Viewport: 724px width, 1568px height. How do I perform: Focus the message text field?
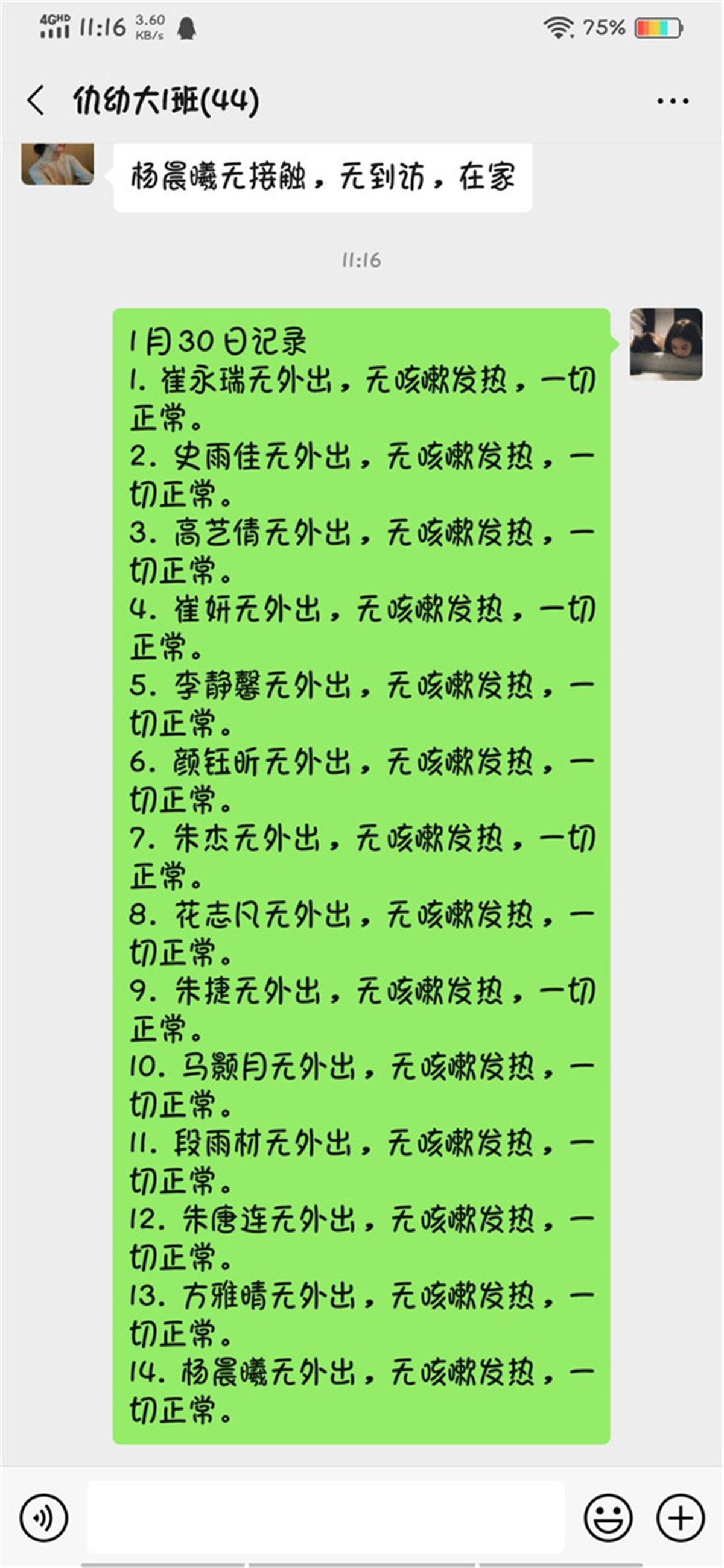pos(326,1517)
